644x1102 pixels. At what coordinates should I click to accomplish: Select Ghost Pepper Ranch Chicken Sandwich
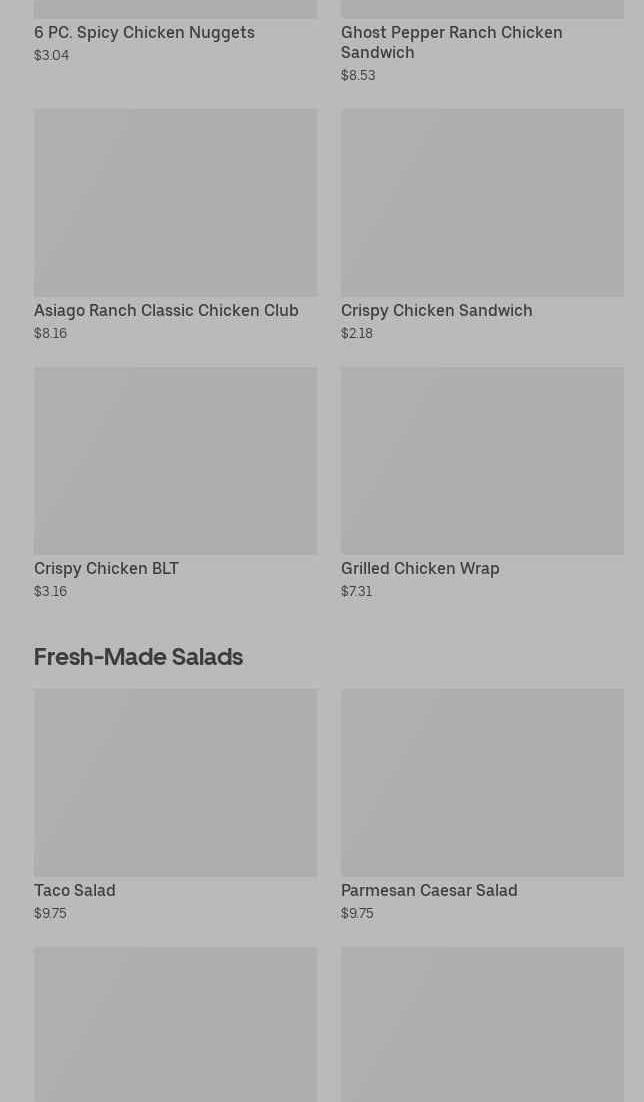pyautogui.click(x=451, y=42)
